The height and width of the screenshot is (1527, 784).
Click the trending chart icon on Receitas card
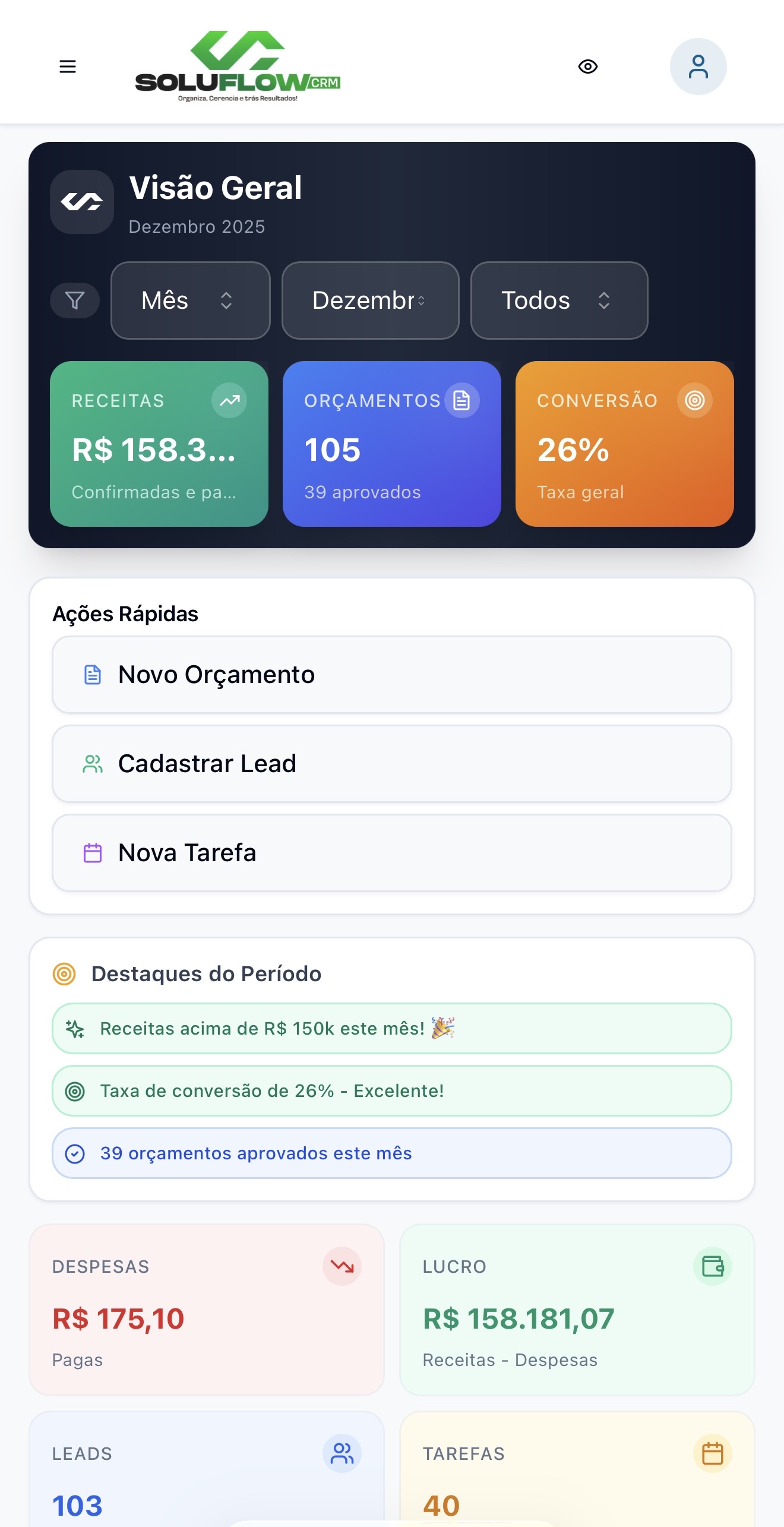(x=228, y=400)
